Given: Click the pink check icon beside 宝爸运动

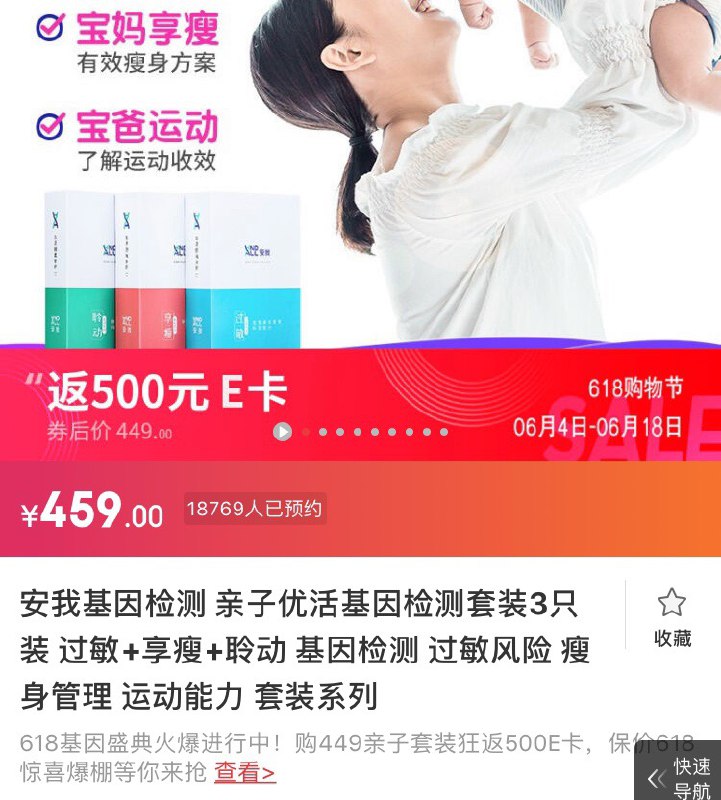Looking at the screenshot, I should [x=52, y=127].
